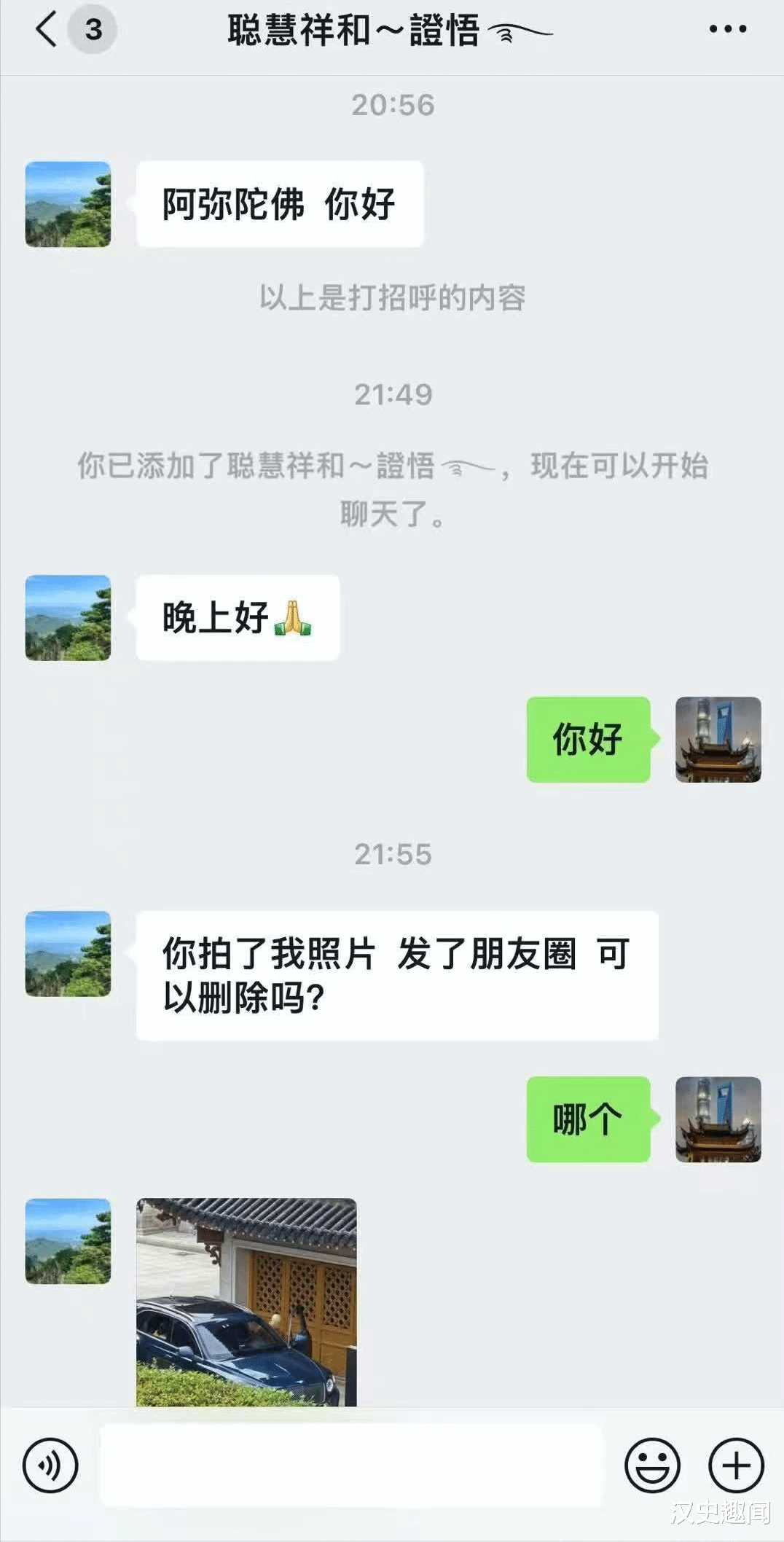Viewport: 784px width, 1542px height.
Task: View the car photo sent in chat
Action: tap(246, 1302)
